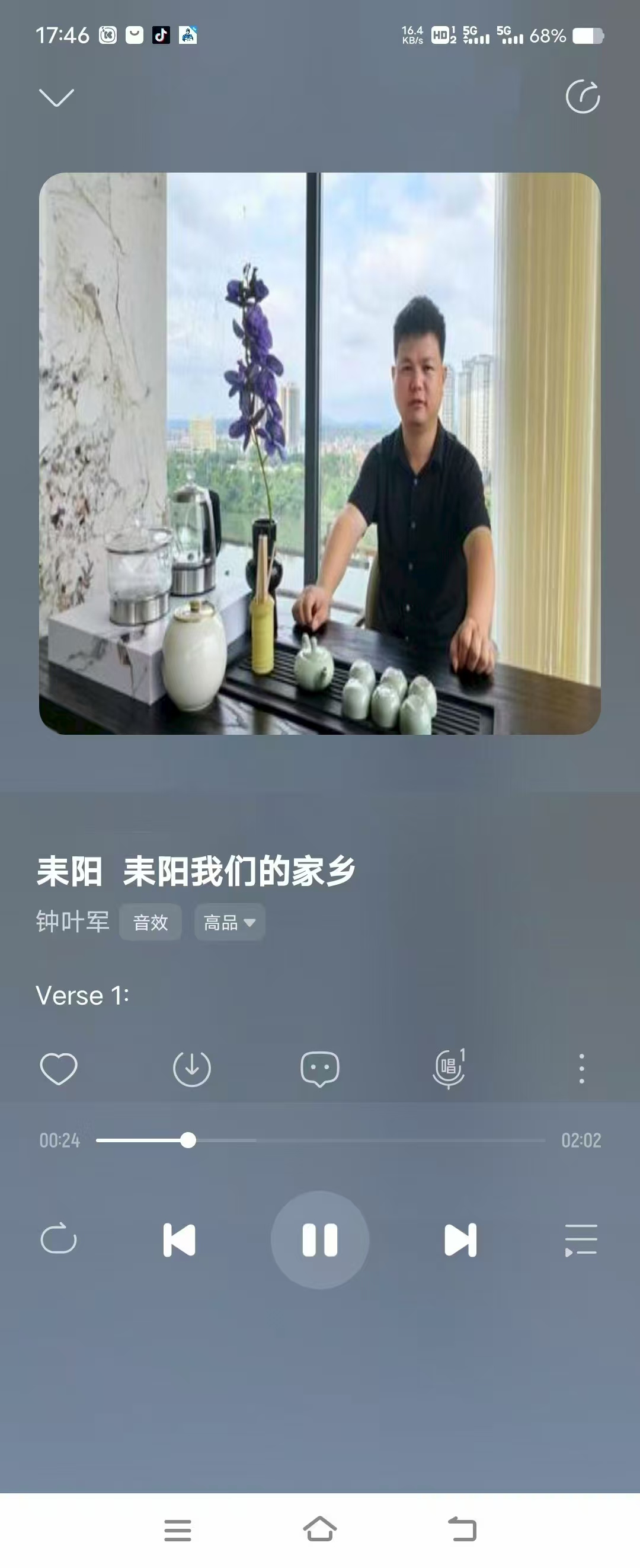This screenshot has width=640, height=1568.
Task: Open the lyrics at Verse 1 line
Action: (83, 996)
